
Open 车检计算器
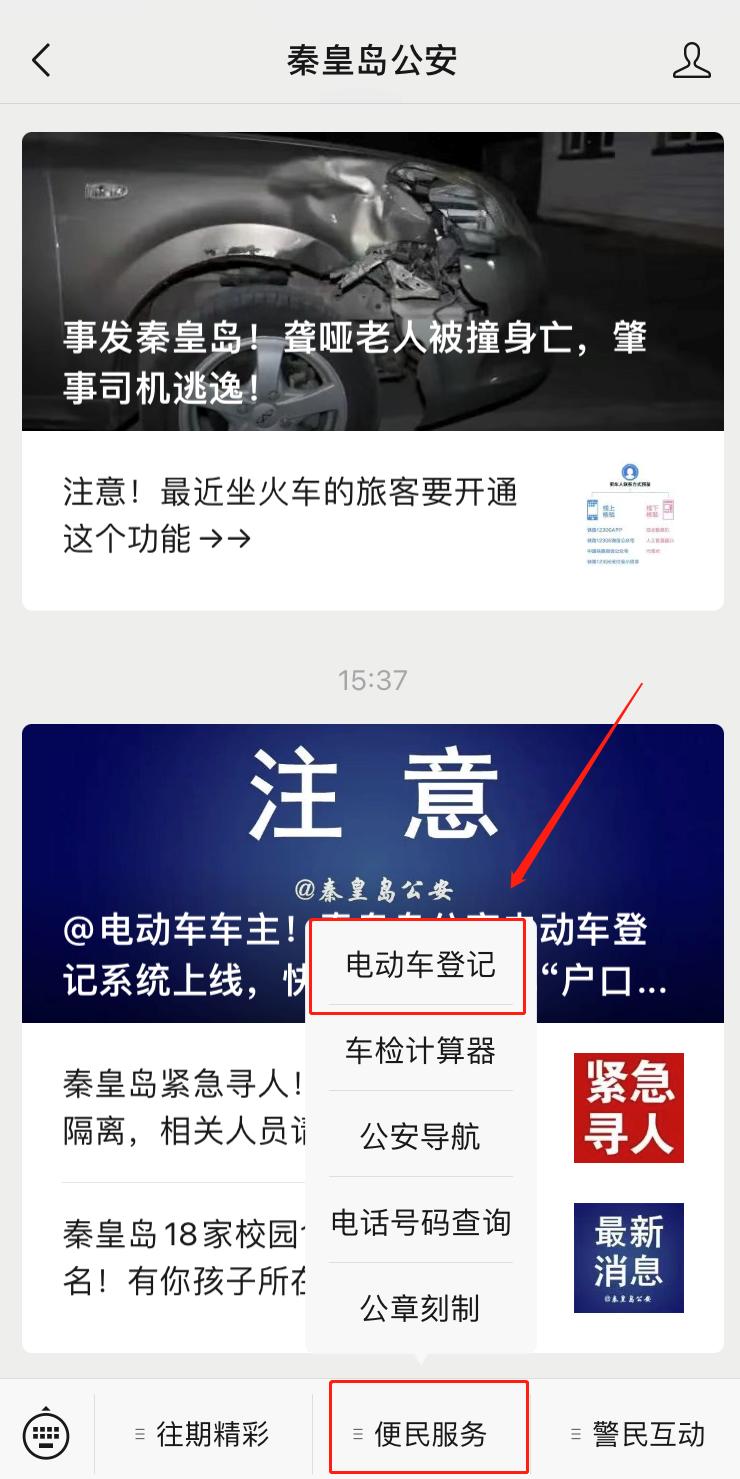coord(420,1051)
